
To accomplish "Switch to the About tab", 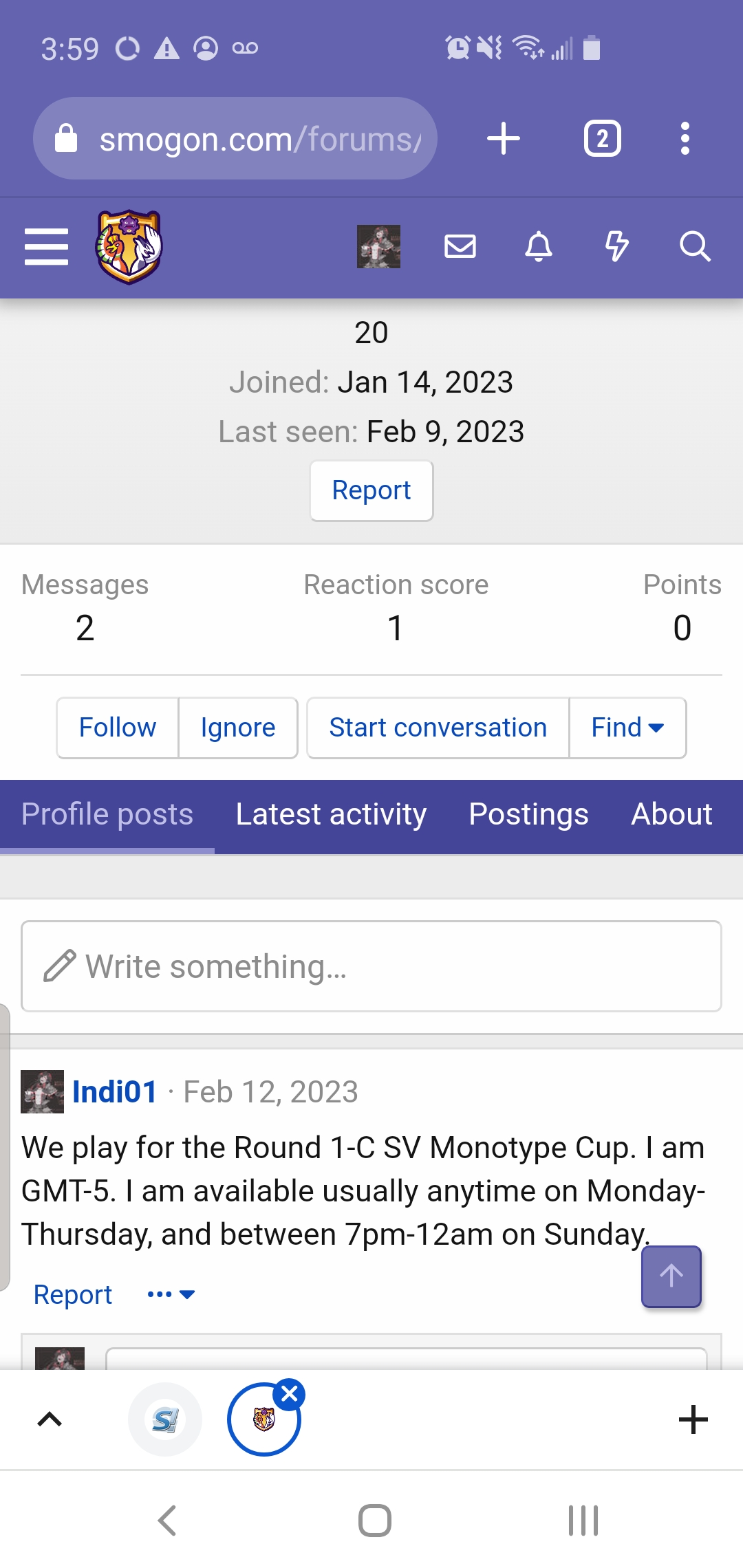I will [x=671, y=814].
